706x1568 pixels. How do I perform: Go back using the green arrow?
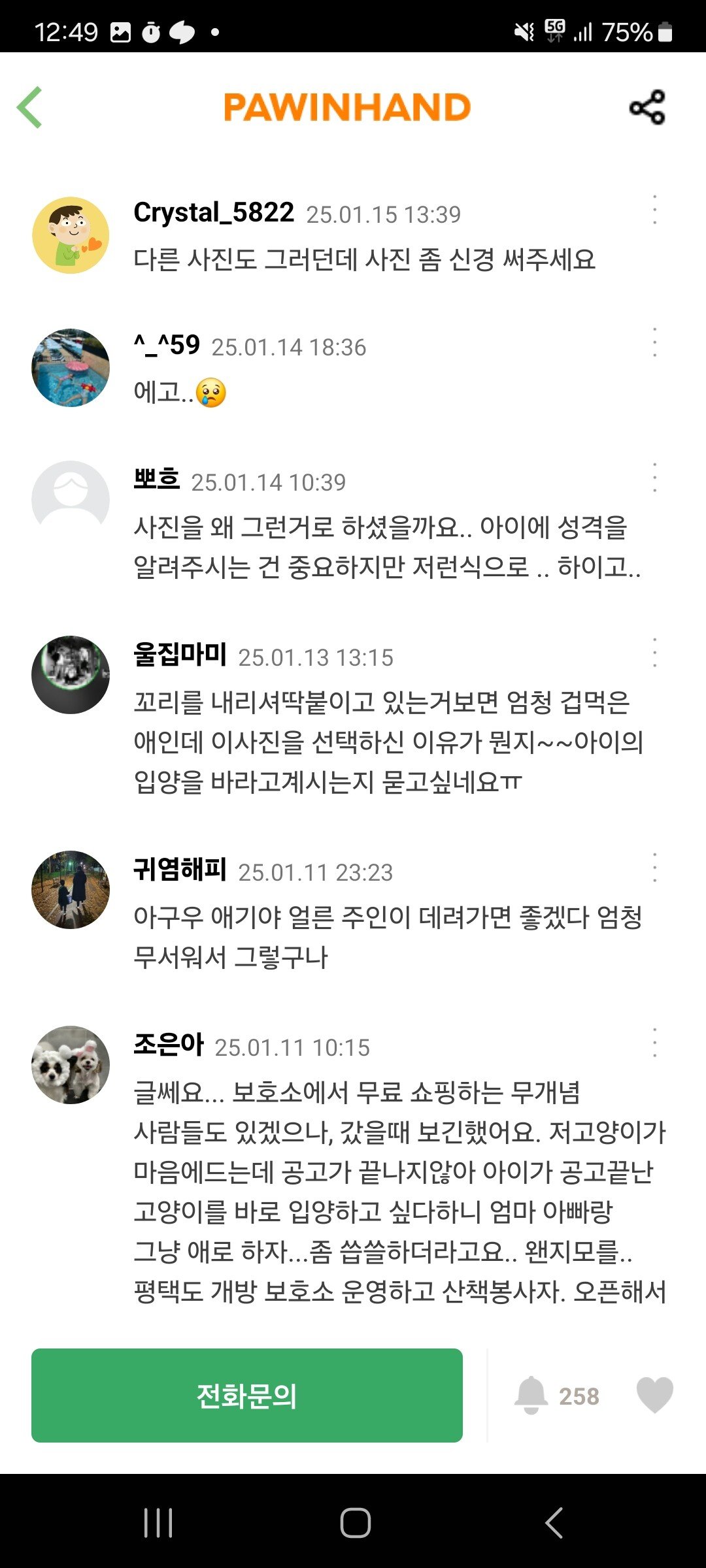click(30, 107)
